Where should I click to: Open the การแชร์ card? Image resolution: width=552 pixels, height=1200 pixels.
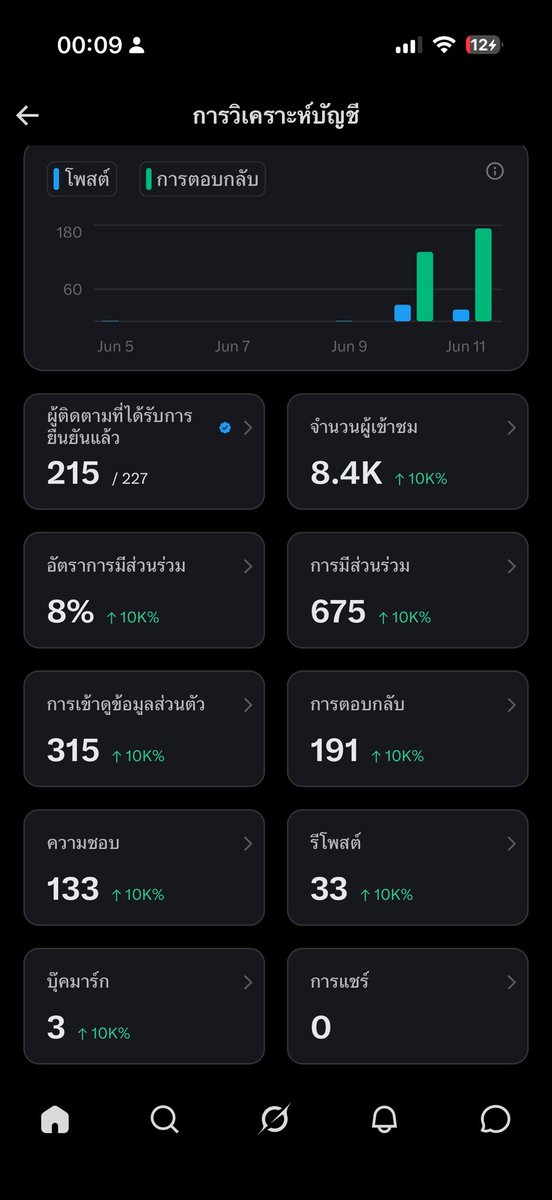pyautogui.click(x=407, y=1006)
